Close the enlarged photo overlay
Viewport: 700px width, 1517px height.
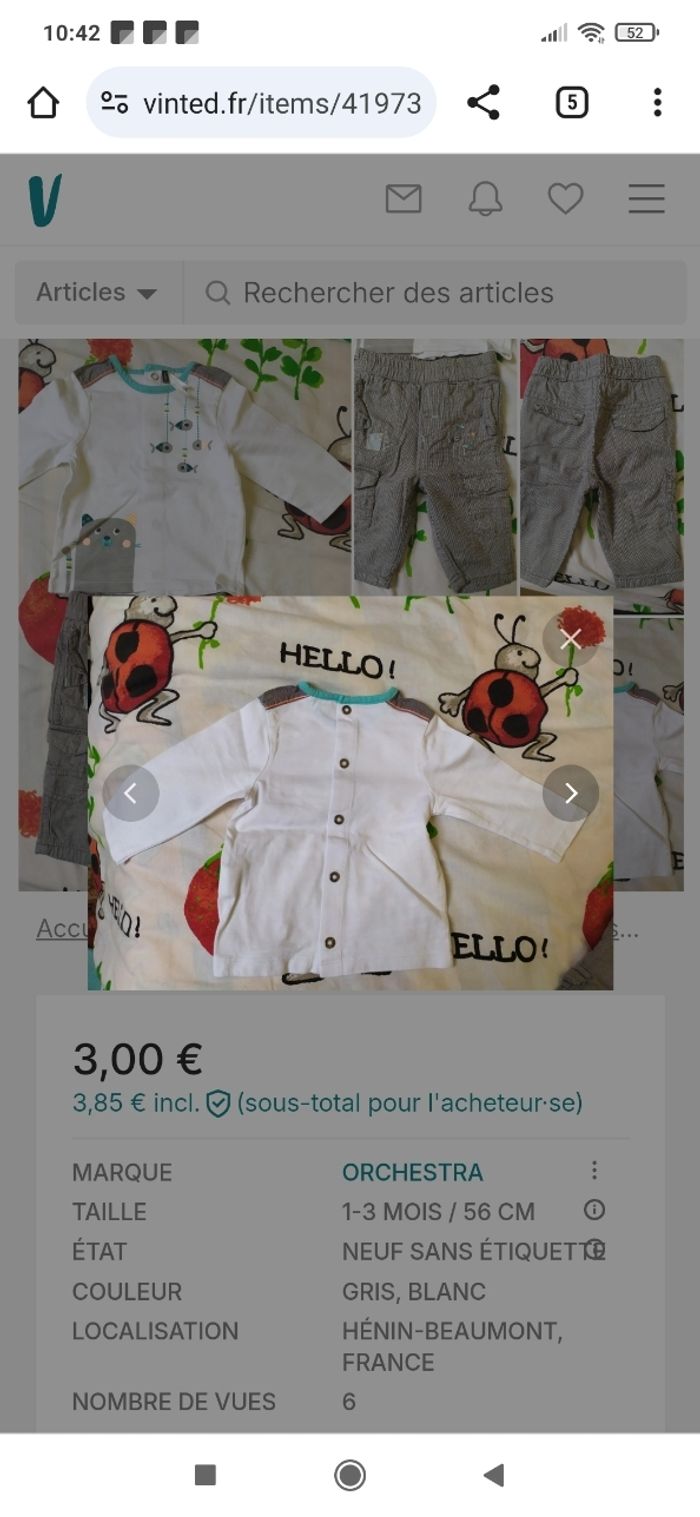coord(570,639)
